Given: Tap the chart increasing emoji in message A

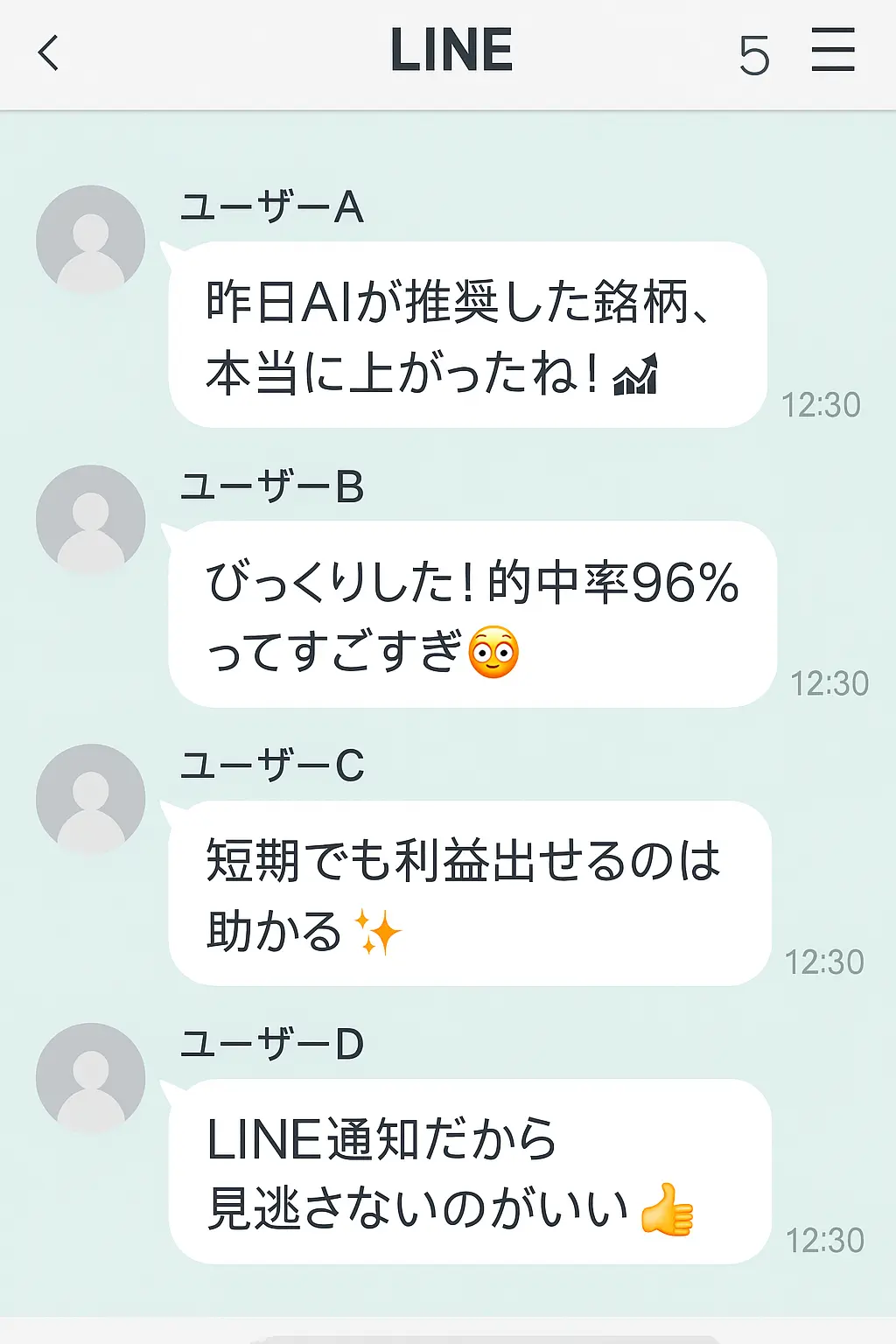Looking at the screenshot, I should pyautogui.click(x=638, y=376).
